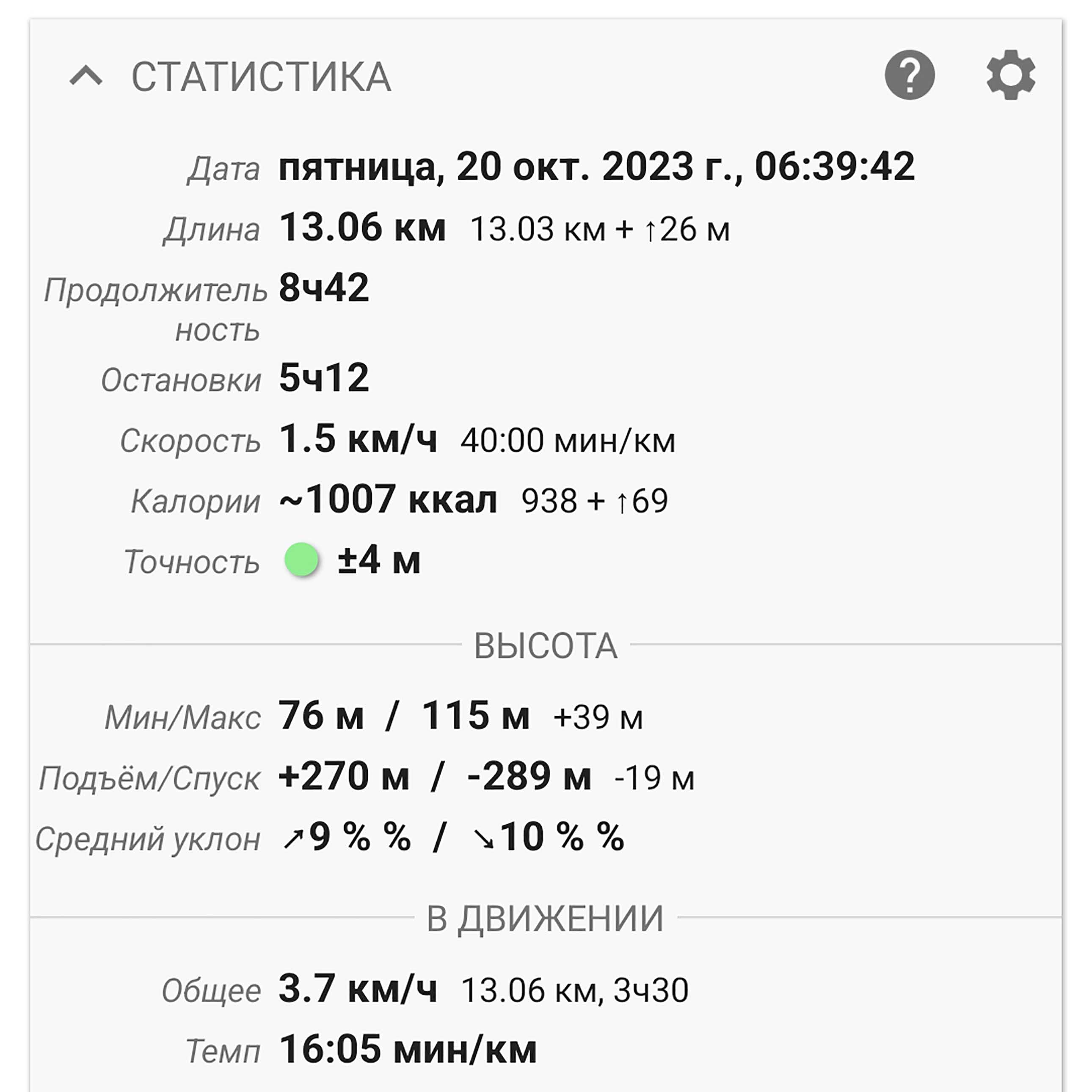Collapse the СТАТИСТИКА section chevron
The height and width of the screenshot is (1092, 1092).
pyautogui.click(x=86, y=76)
